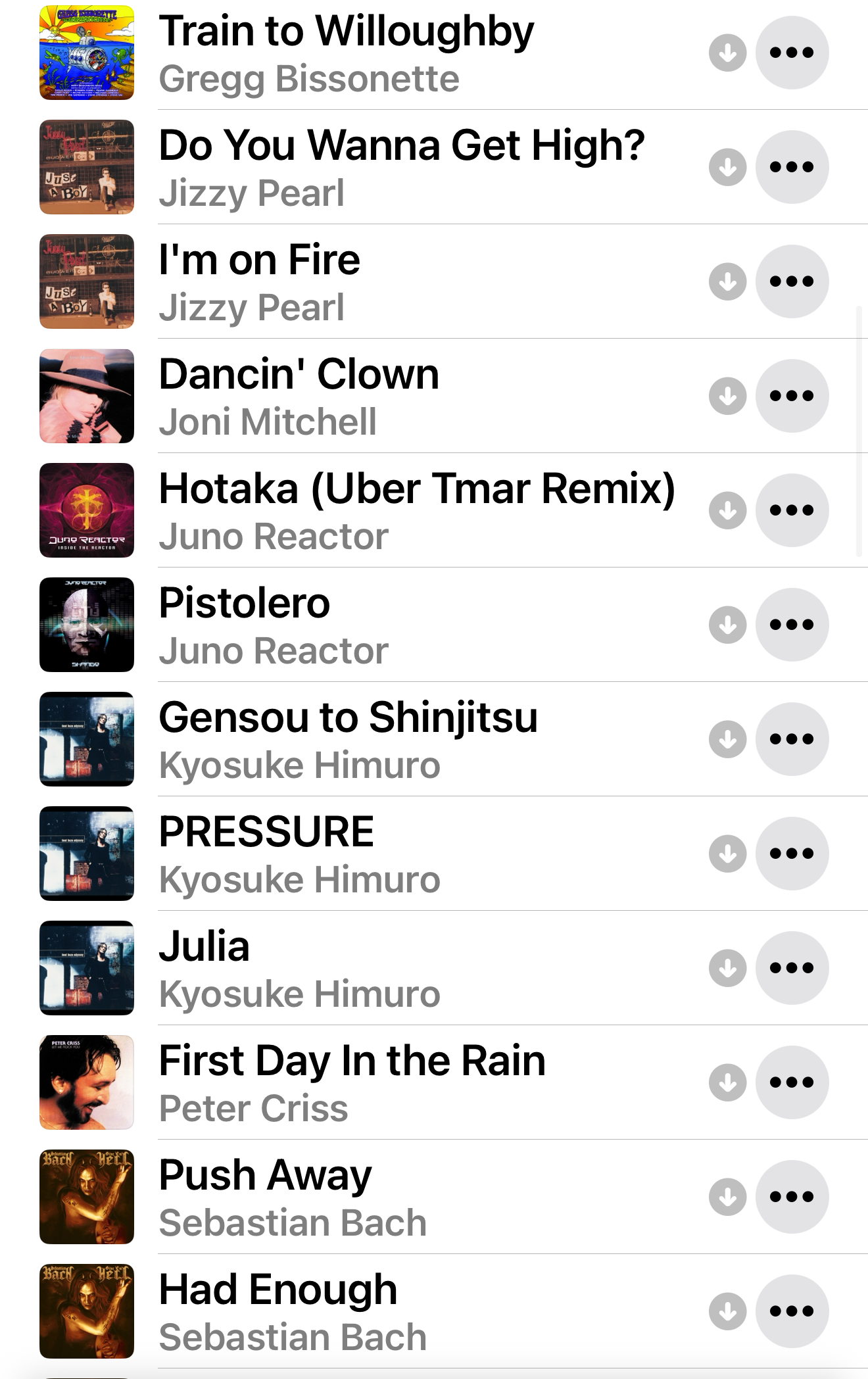
Task: Download Push Away
Action: 727,1197
